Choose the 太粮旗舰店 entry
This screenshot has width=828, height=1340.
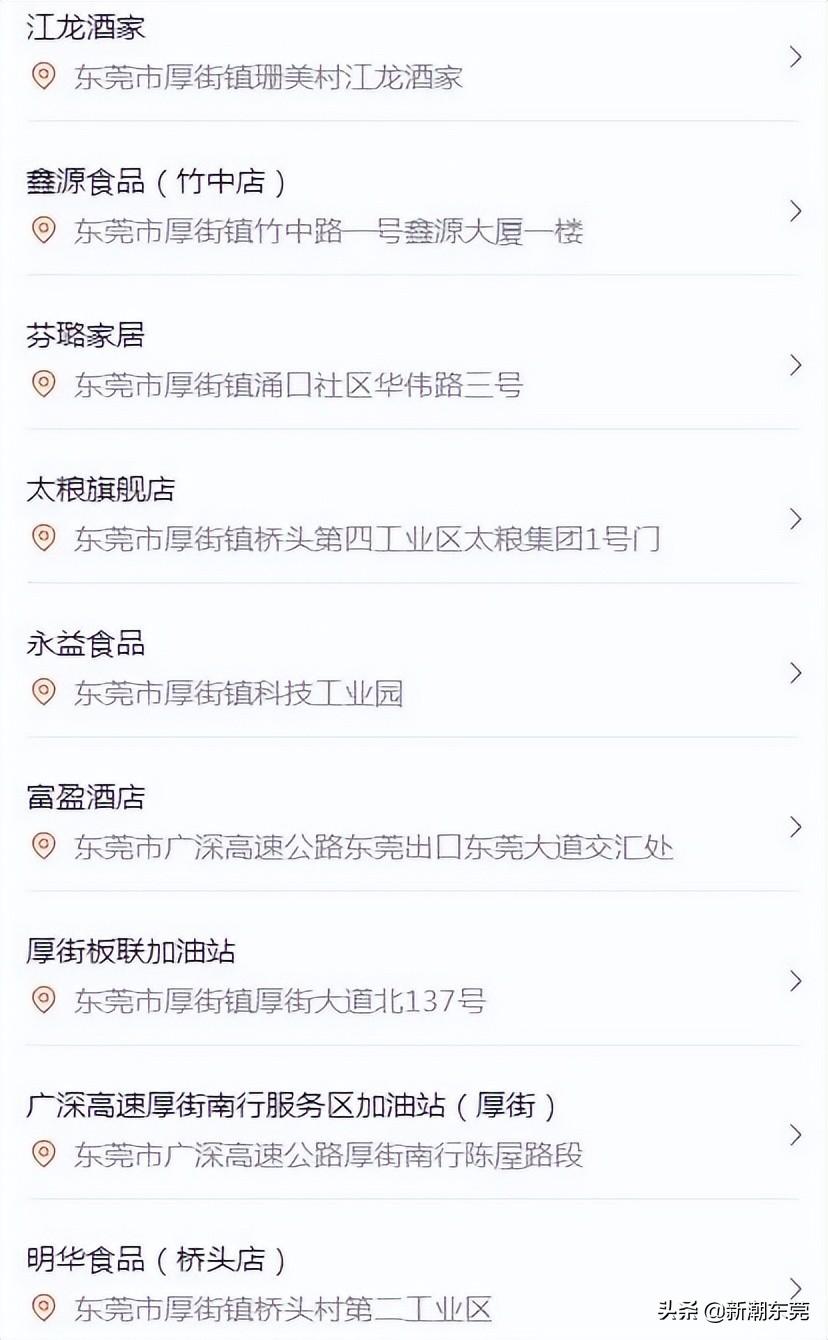point(412,514)
